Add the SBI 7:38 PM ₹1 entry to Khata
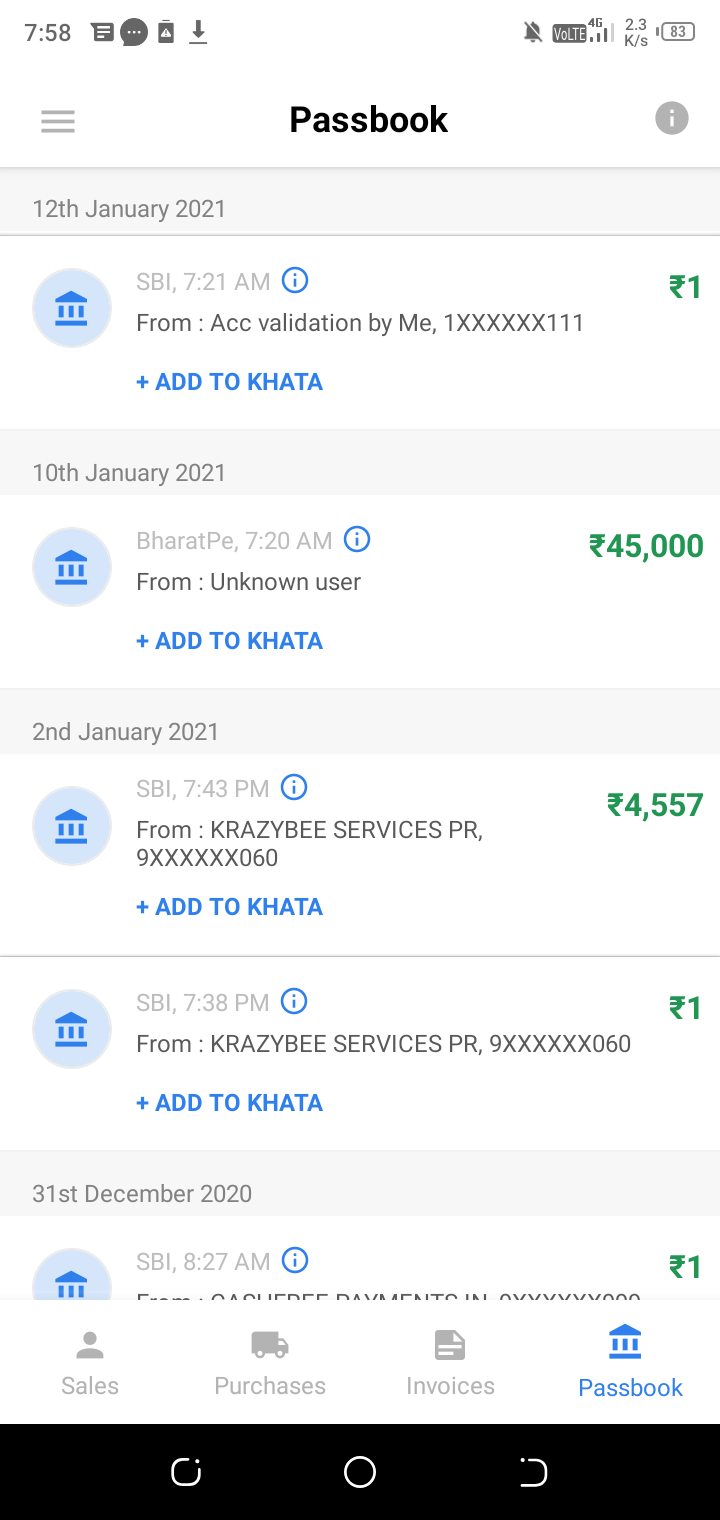Image resolution: width=720 pixels, height=1520 pixels. click(229, 1102)
